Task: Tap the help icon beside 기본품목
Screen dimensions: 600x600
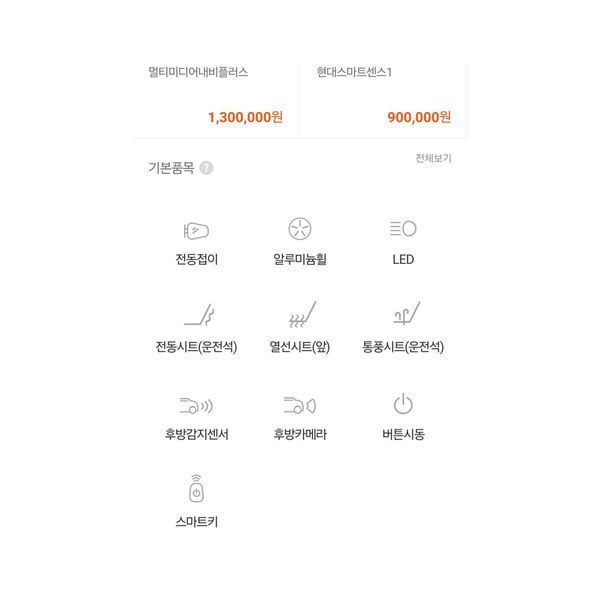Action: pyautogui.click(x=206, y=168)
